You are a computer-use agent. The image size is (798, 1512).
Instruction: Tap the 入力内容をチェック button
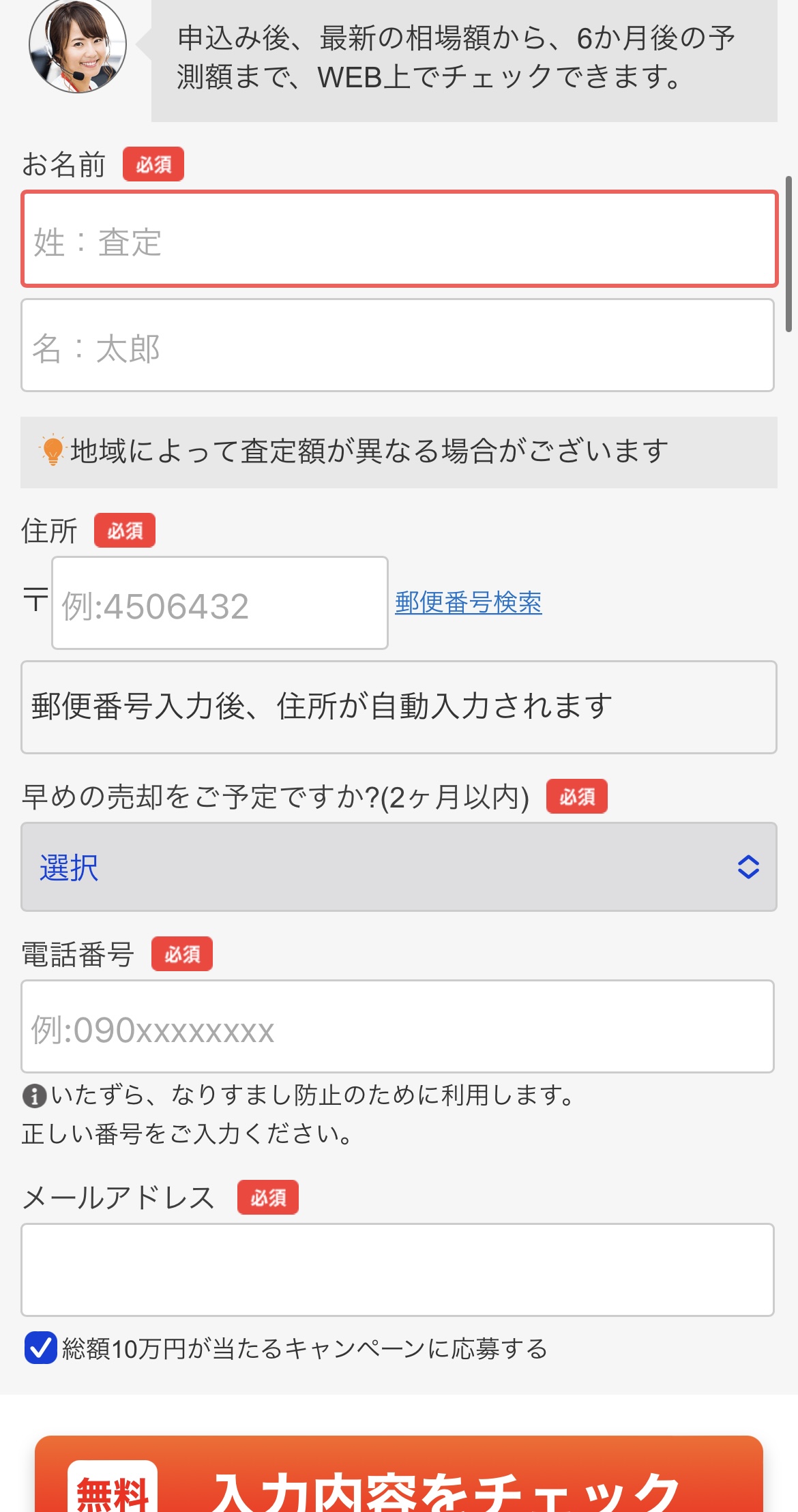(x=399, y=1474)
